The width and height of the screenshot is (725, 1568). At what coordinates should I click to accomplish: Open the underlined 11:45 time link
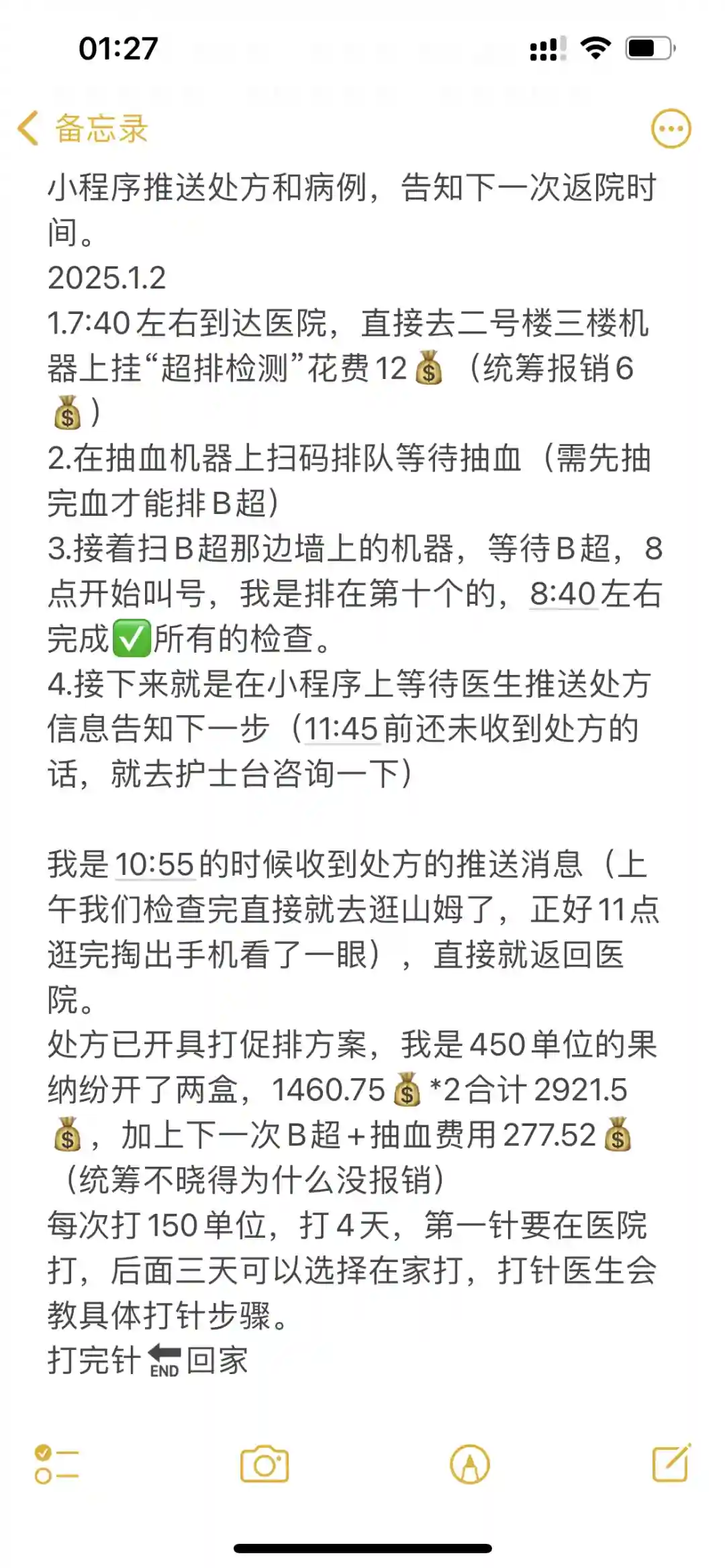tap(342, 729)
